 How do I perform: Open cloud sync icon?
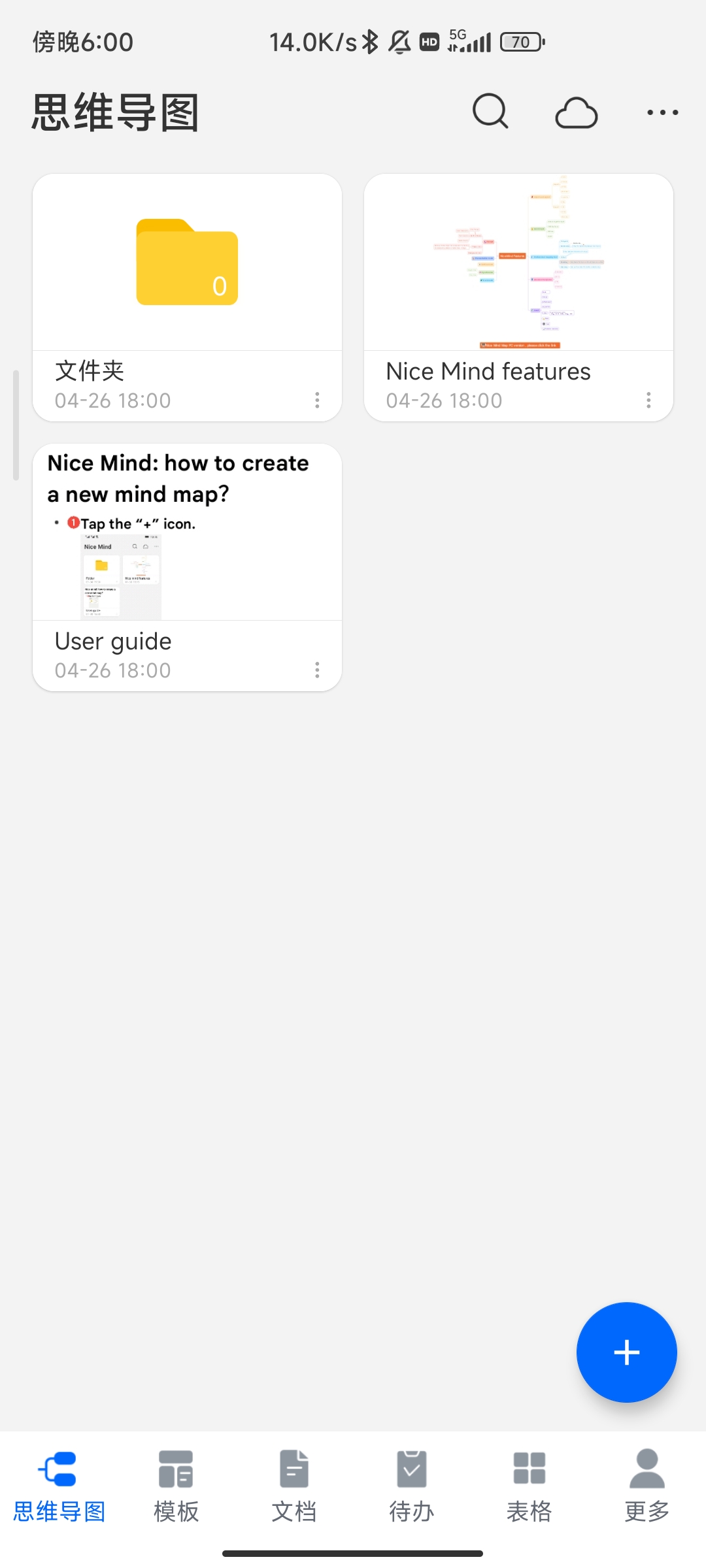(x=576, y=113)
